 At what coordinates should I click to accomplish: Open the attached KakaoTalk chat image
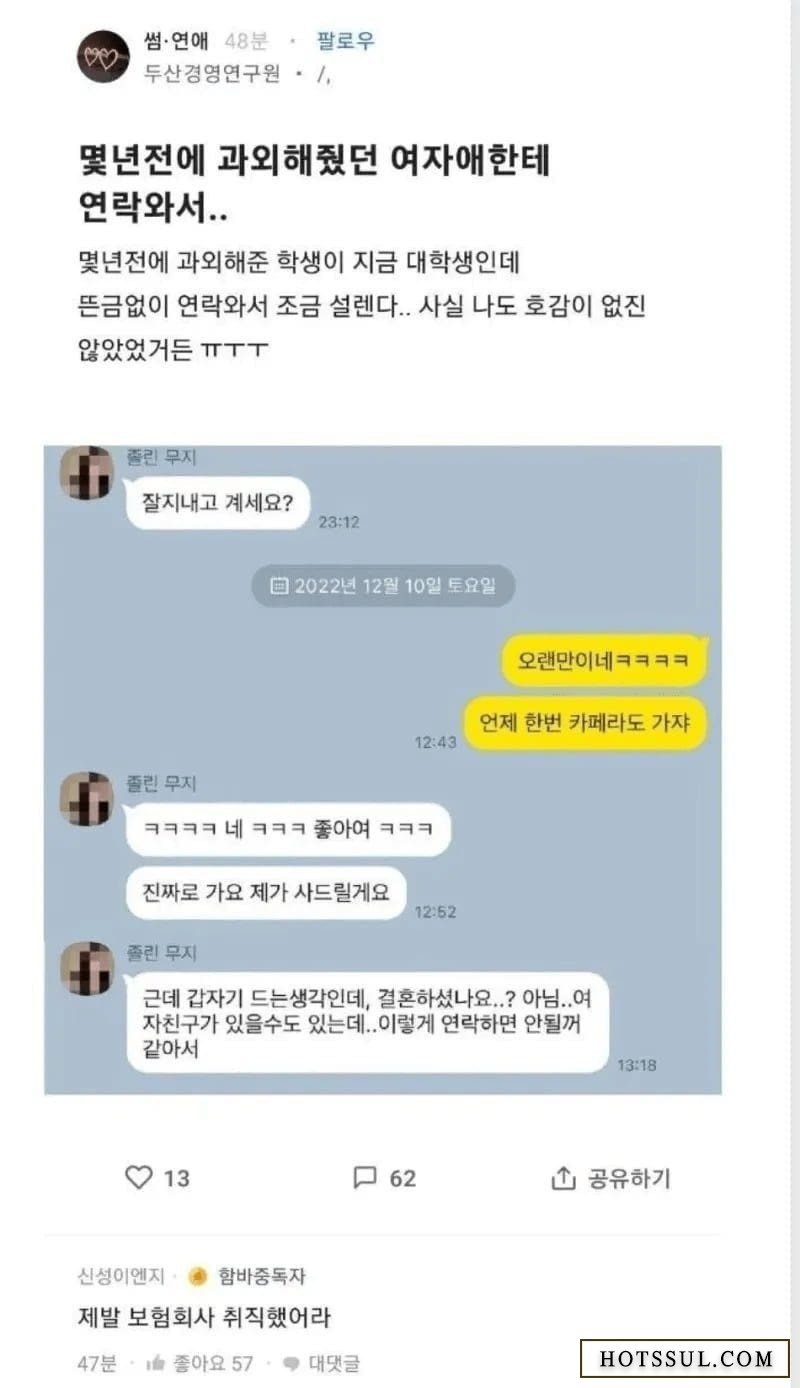383,769
